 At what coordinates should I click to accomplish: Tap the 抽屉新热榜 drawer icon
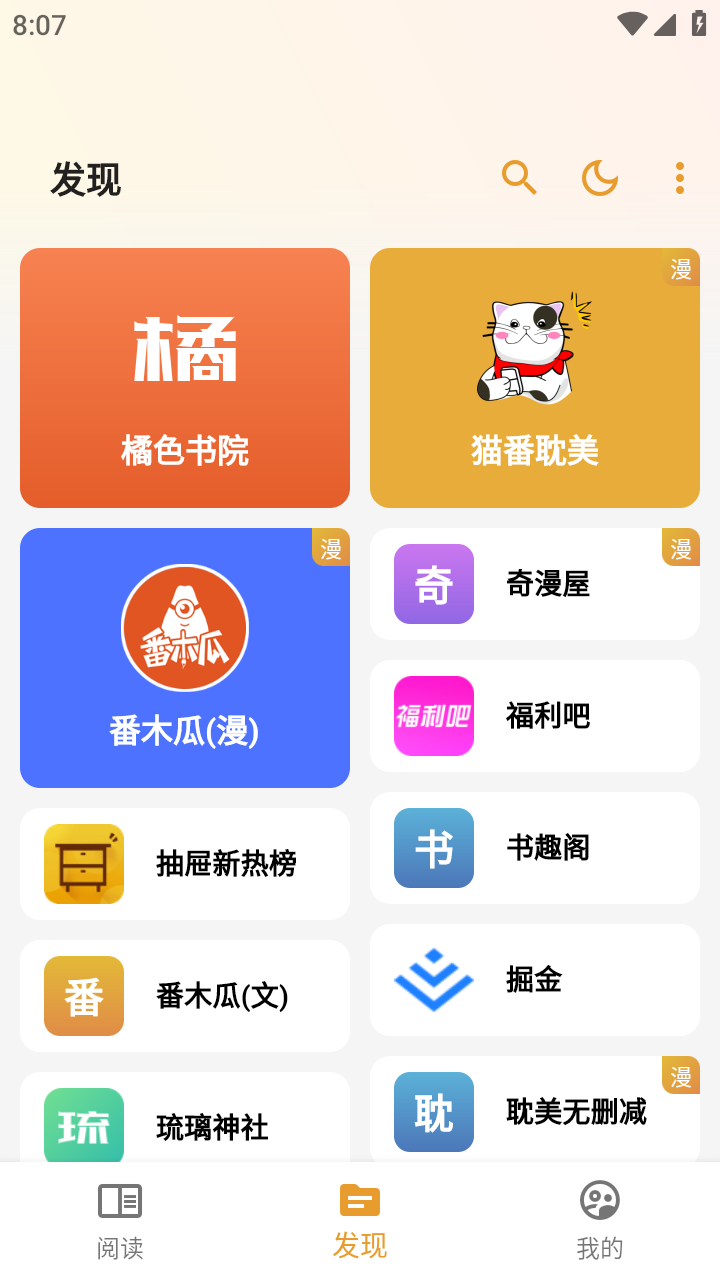[x=83, y=864]
